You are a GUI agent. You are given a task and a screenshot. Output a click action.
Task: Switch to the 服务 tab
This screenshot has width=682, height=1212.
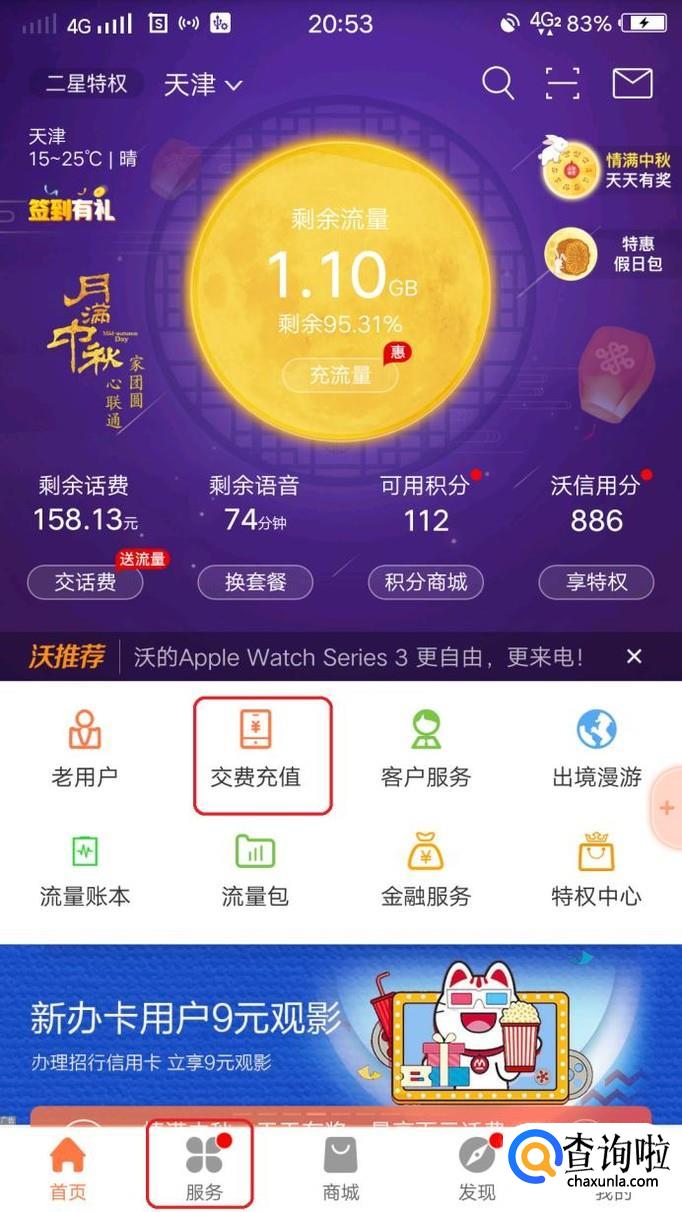pos(204,1168)
